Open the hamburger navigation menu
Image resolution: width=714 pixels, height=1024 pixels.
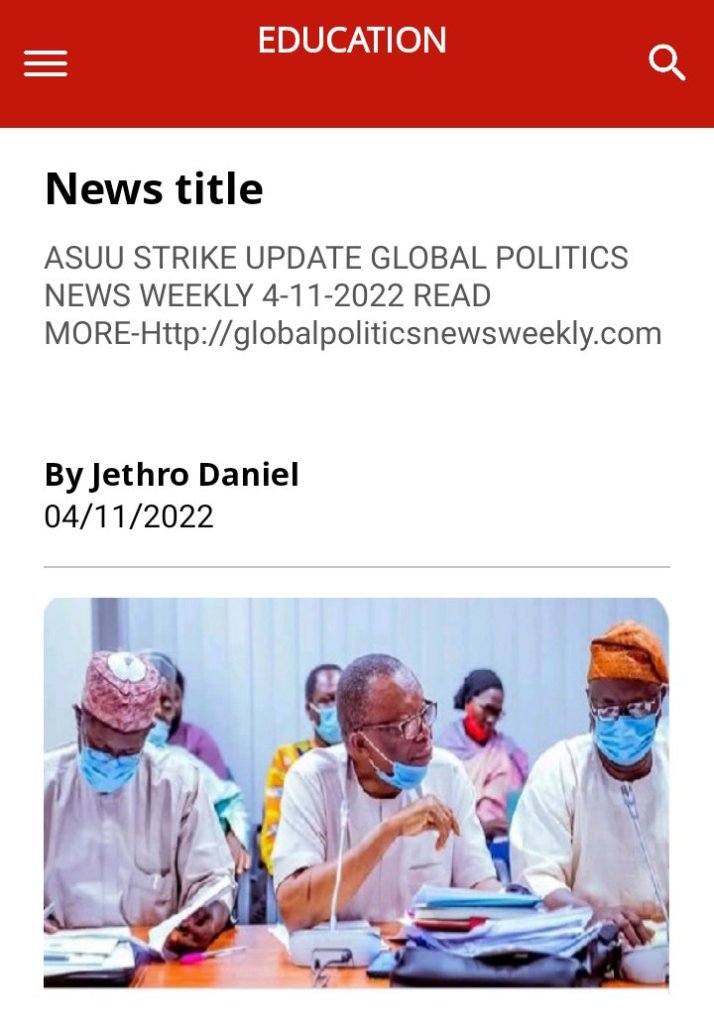click(46, 64)
